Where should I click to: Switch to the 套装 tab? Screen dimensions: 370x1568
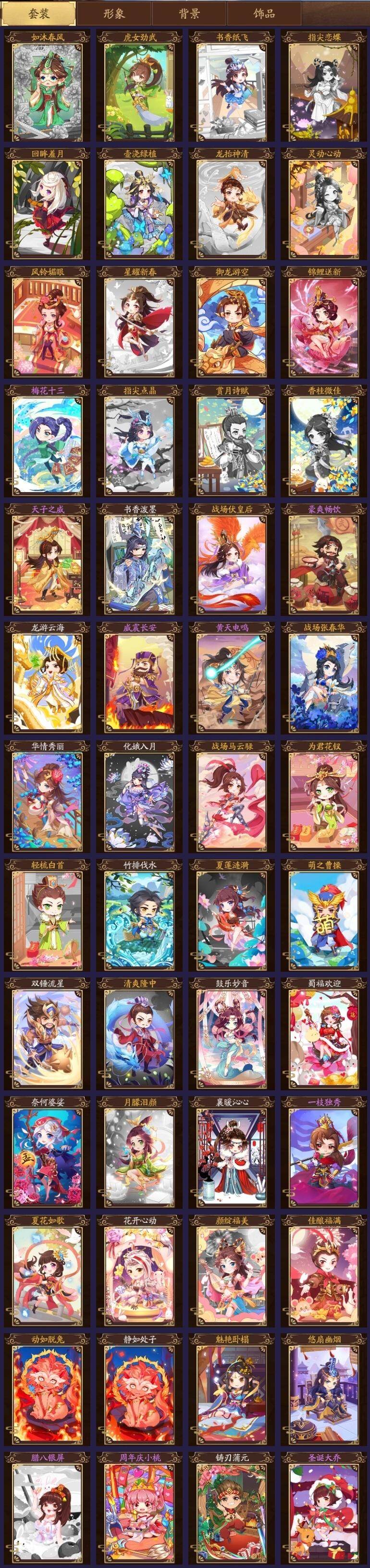(38, 13)
